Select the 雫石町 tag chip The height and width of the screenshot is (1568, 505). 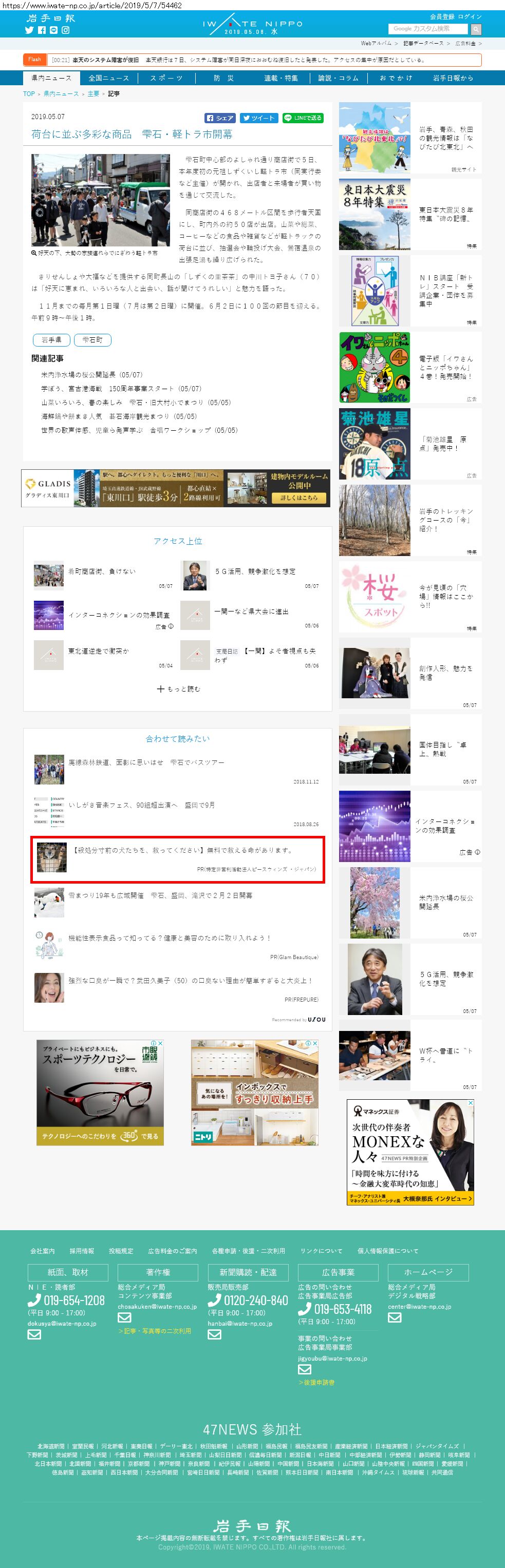point(92,340)
